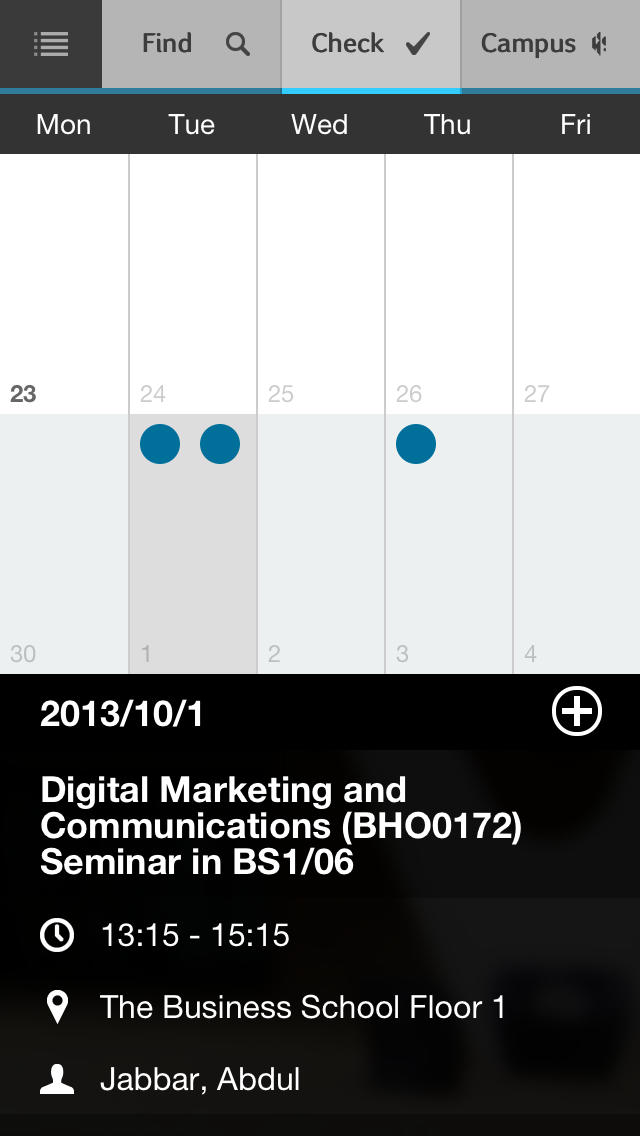This screenshot has width=640, height=1136.
Task: Open the list menu button
Action: [x=51, y=43]
